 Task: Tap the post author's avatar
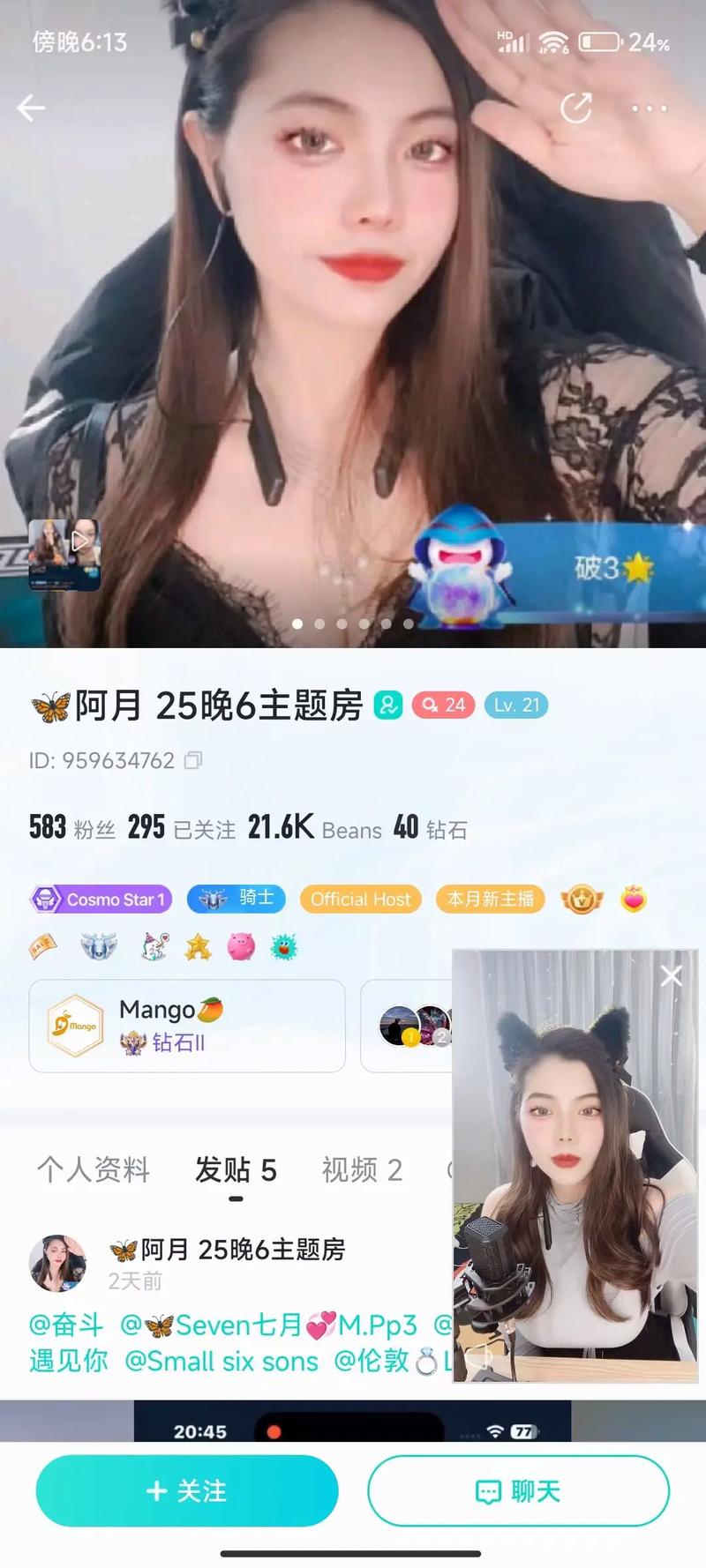click(58, 1263)
